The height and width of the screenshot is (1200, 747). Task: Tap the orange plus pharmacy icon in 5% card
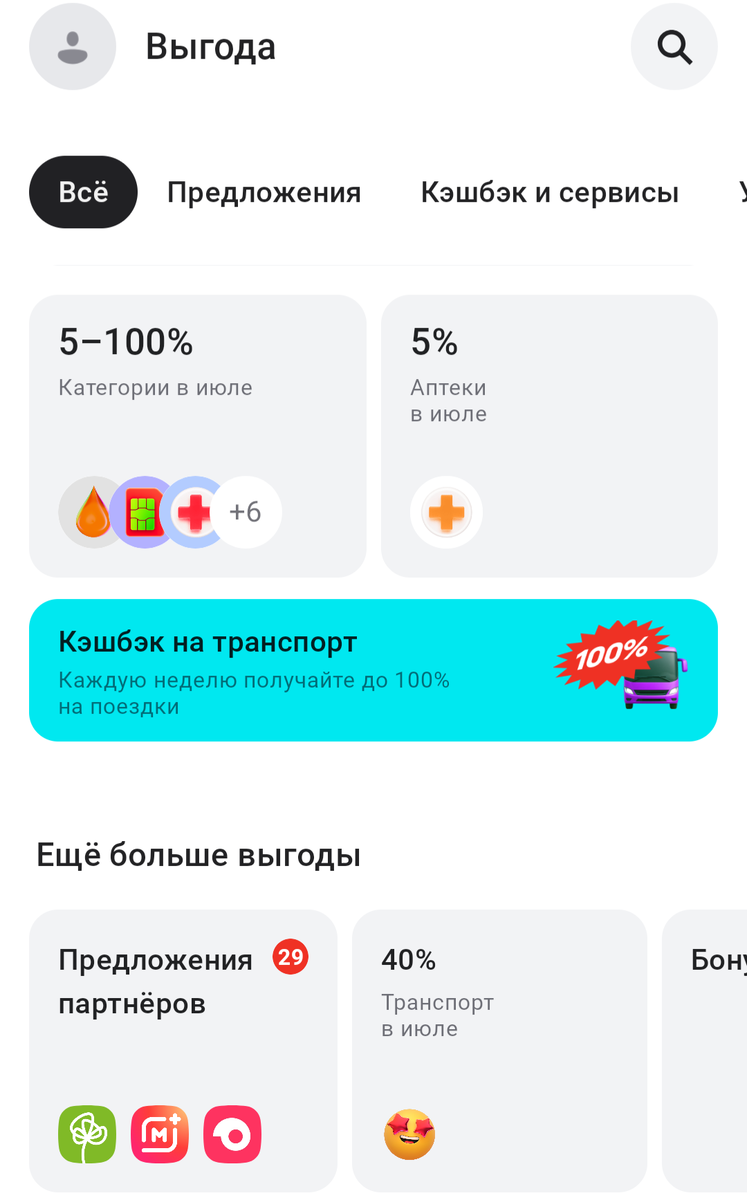point(446,511)
